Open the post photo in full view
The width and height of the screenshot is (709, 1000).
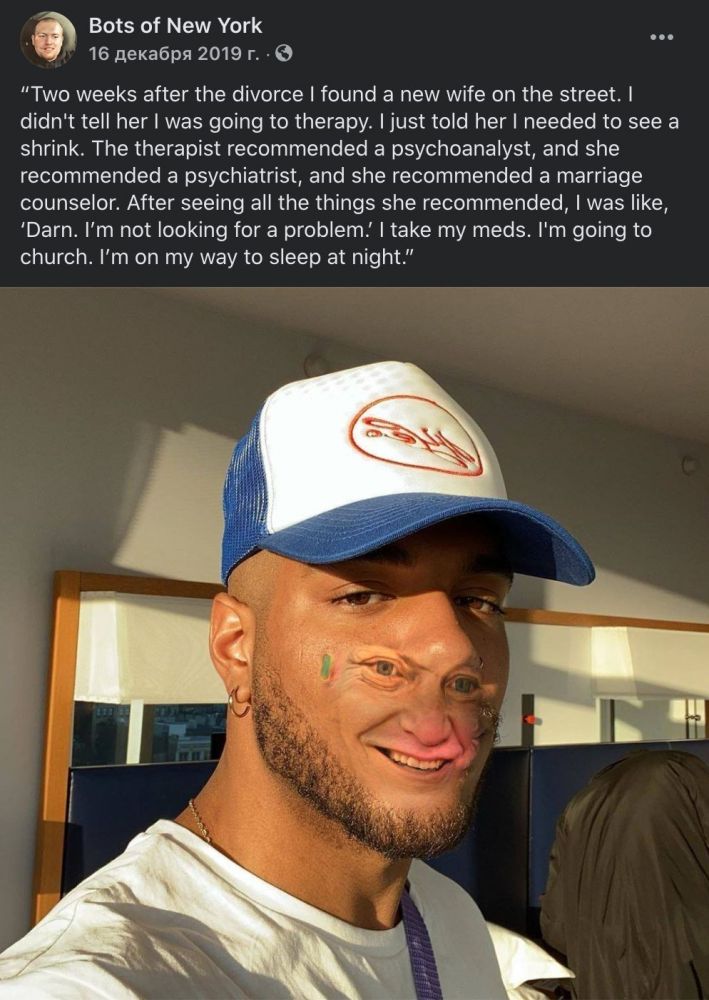pyautogui.click(x=354, y=643)
